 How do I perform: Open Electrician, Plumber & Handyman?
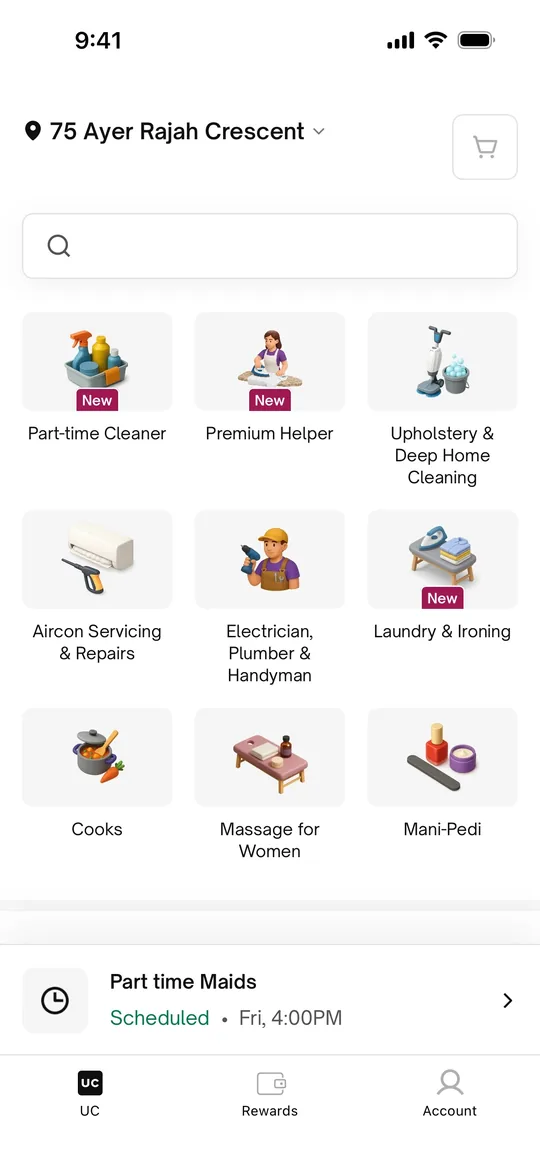[270, 597]
